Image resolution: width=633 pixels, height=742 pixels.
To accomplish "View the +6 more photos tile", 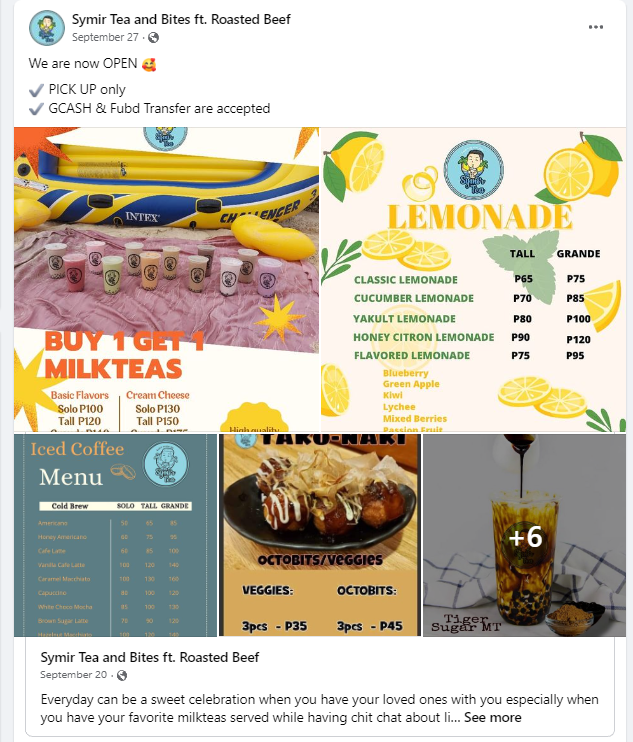I will 525,535.
